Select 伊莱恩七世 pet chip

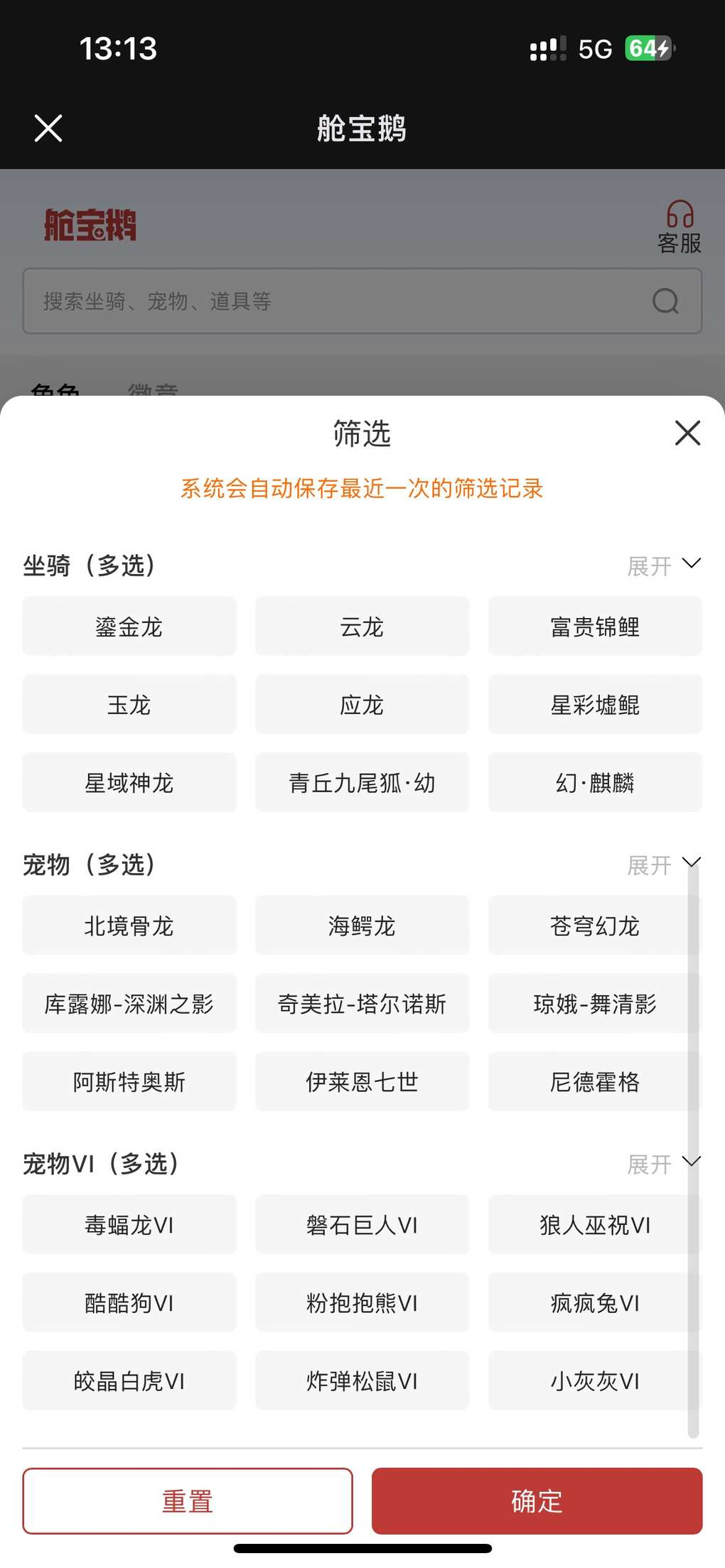click(362, 1082)
